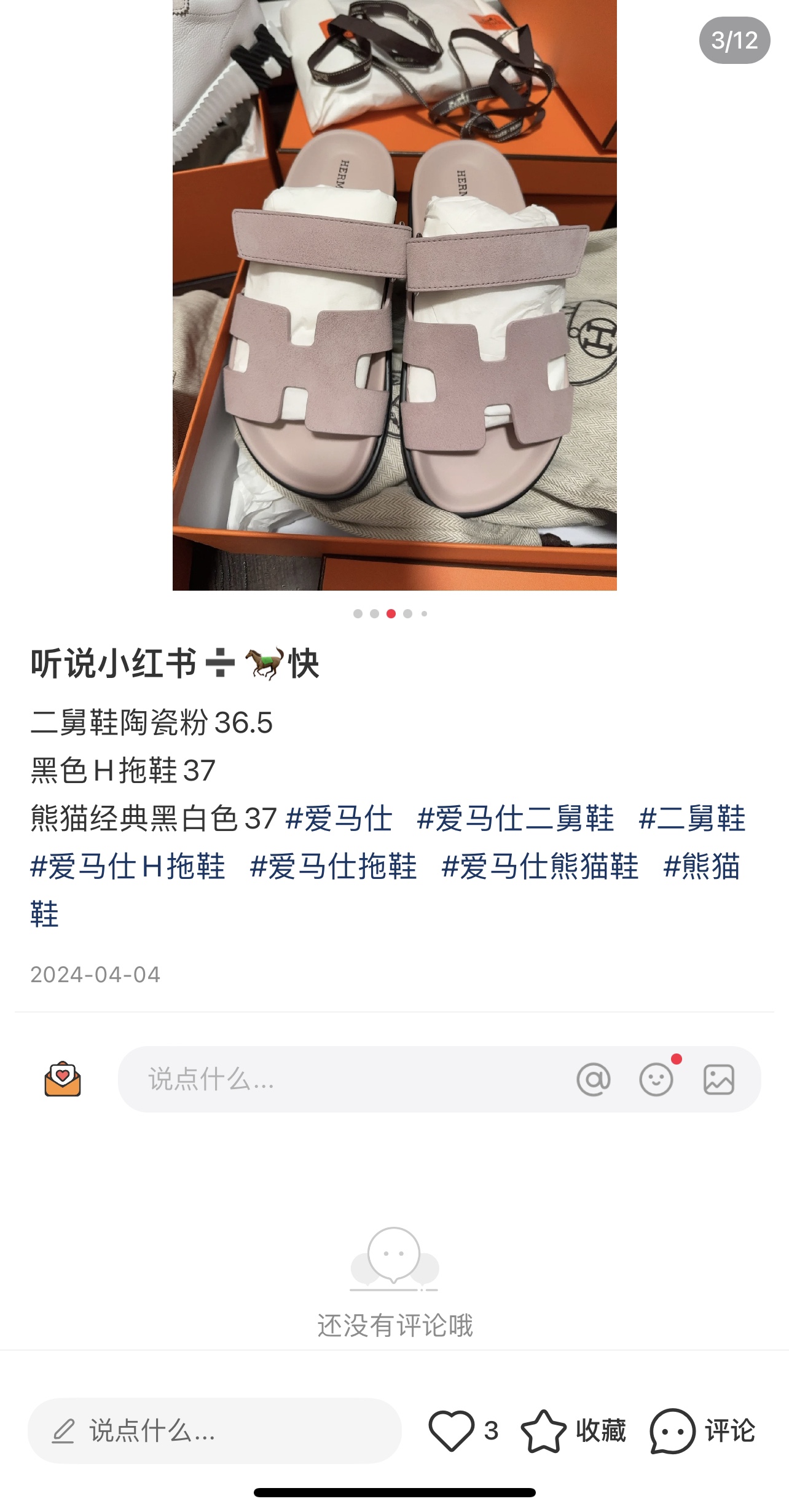The image size is (789, 1512).
Task: Open the #爱马仕熊猫鞋 hashtag
Action: [540, 866]
